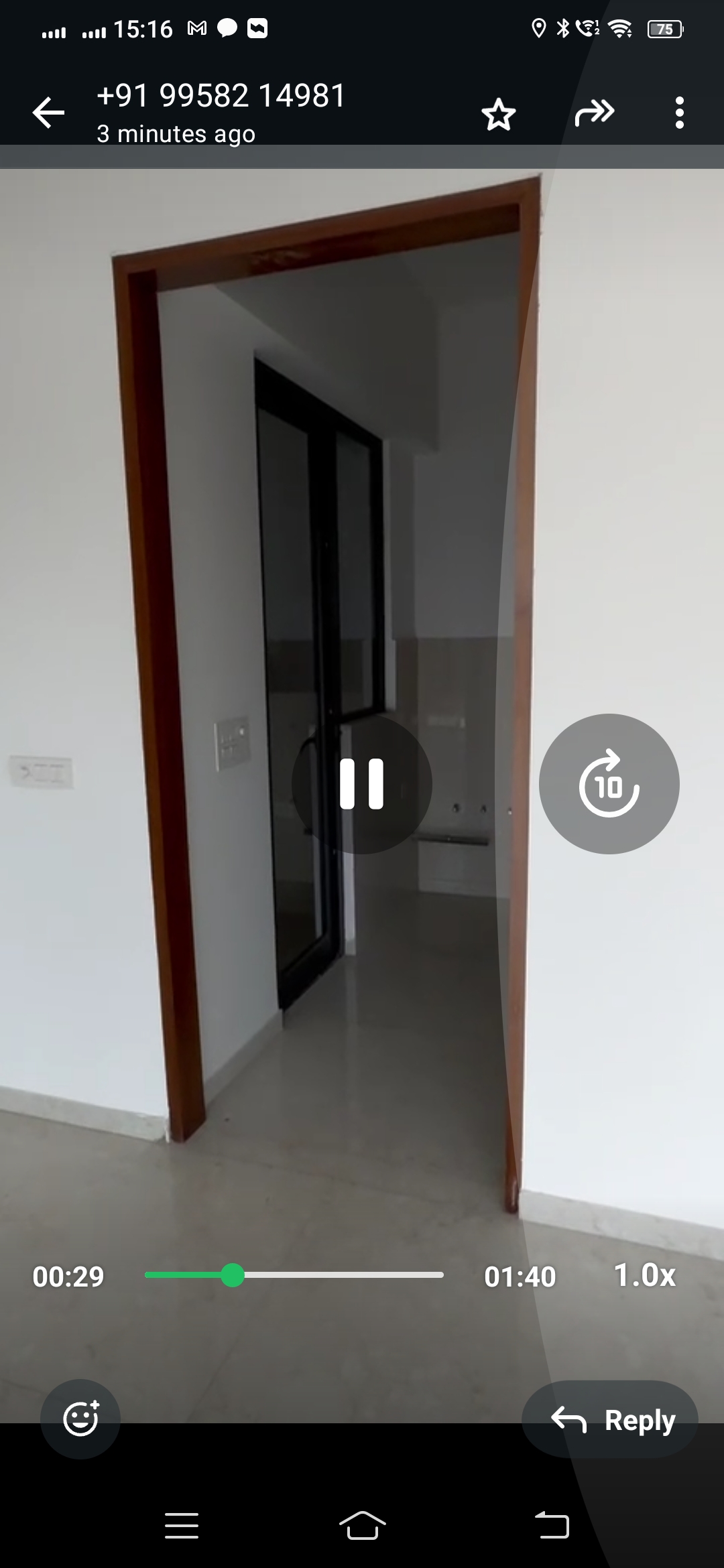Screen dimensions: 724x1568
Task: Open the three-dot overflow menu
Action: pyautogui.click(x=679, y=113)
